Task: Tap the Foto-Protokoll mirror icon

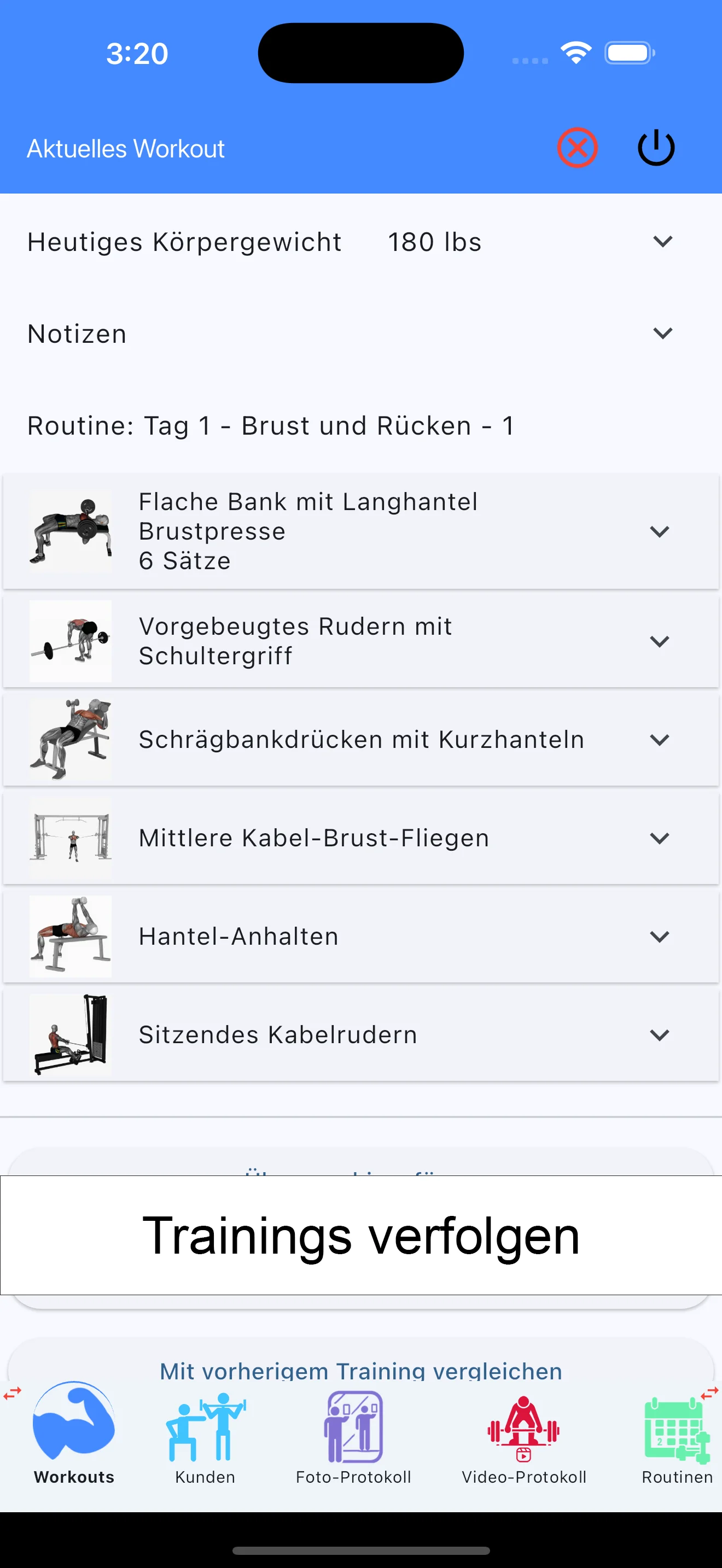Action: [x=354, y=1424]
